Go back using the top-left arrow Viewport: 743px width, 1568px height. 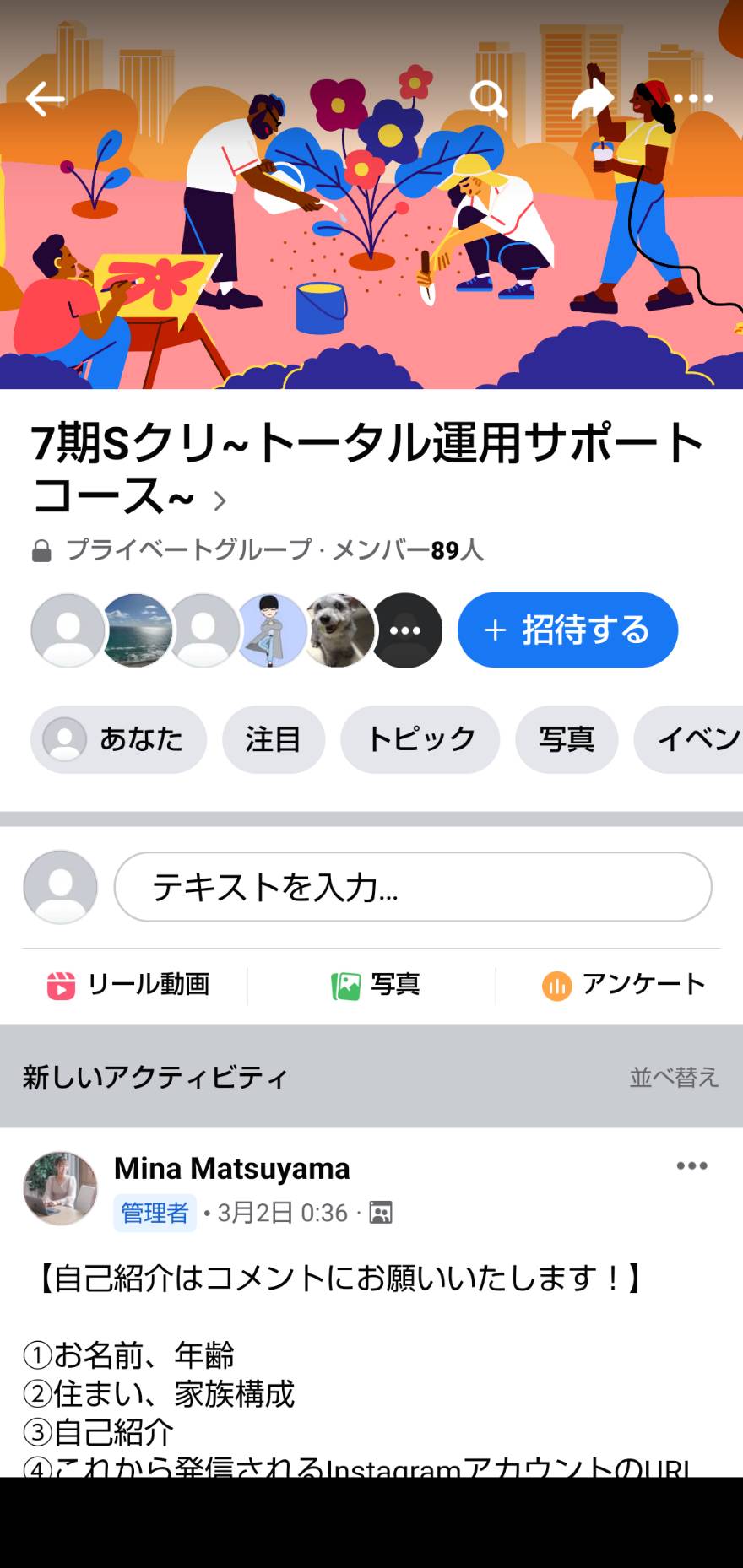point(45,99)
